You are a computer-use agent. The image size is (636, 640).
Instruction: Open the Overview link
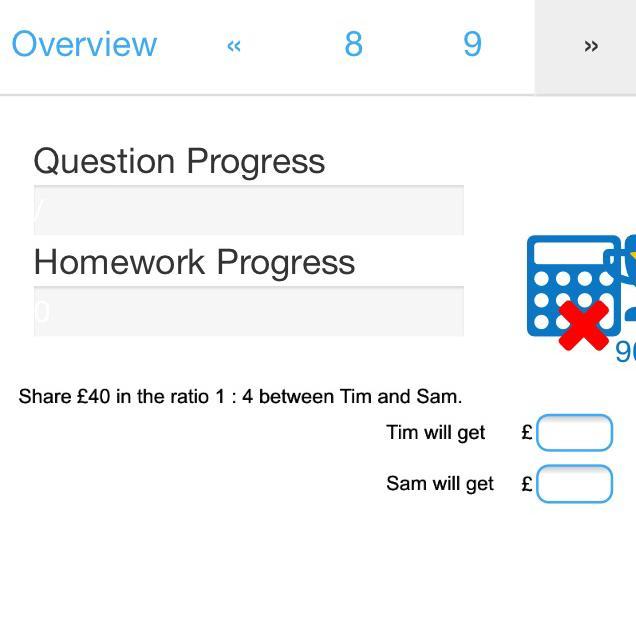pyautogui.click(x=84, y=44)
